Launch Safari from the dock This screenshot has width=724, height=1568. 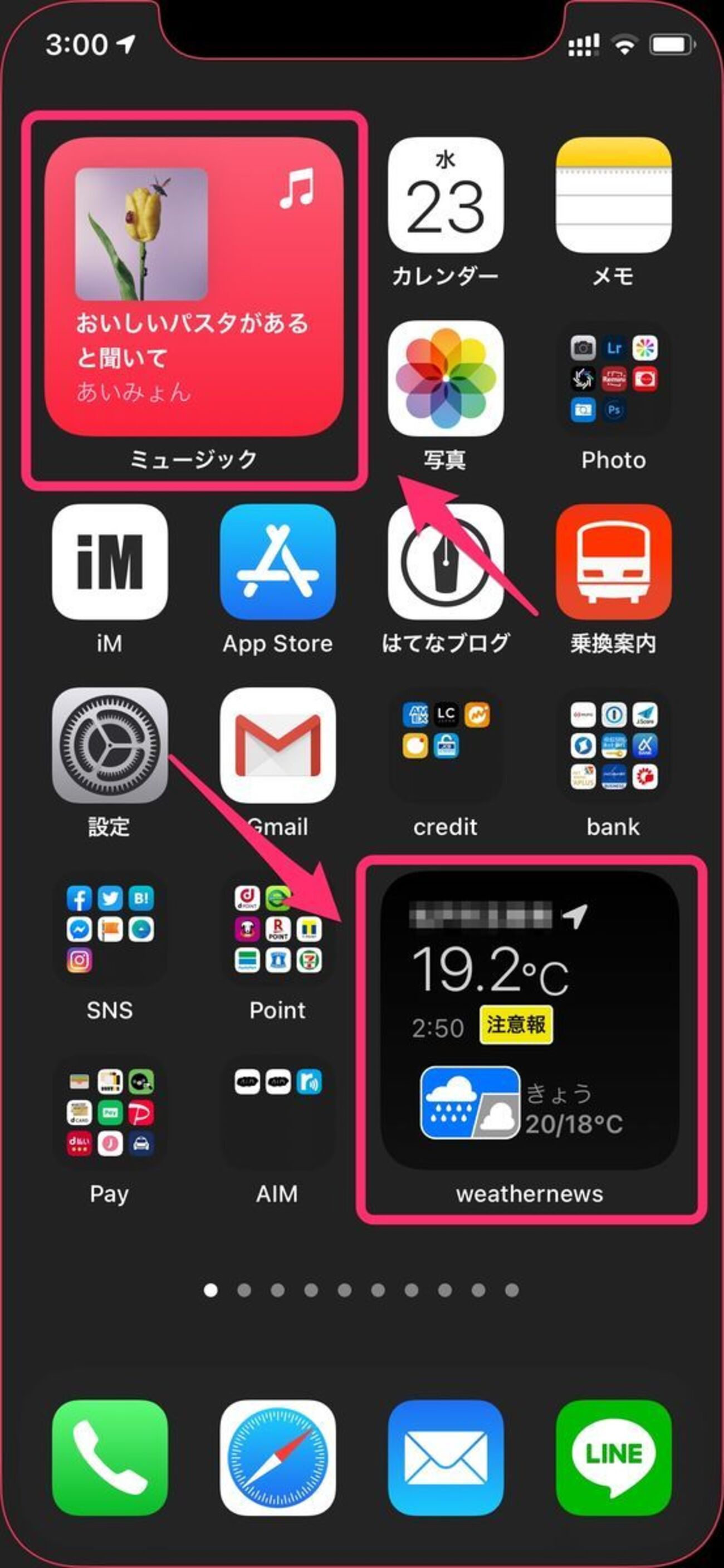pos(278,1457)
